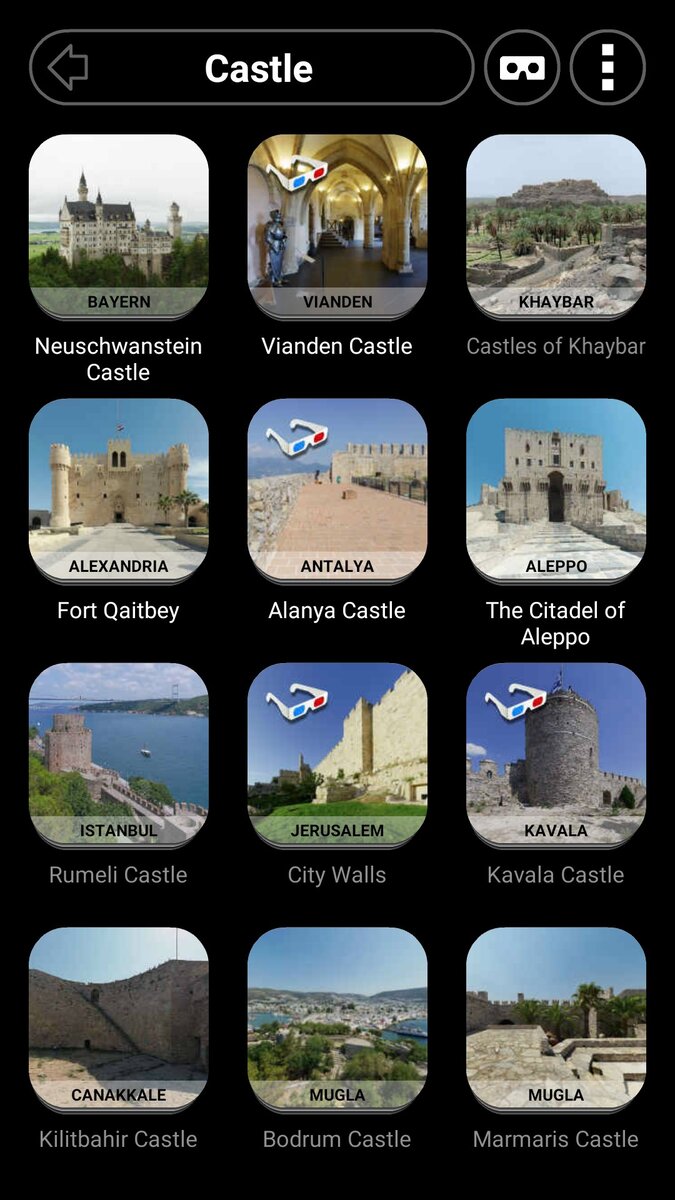Go back using the arrow beside Castle
Image resolution: width=675 pixels, height=1200 pixels.
click(68, 68)
